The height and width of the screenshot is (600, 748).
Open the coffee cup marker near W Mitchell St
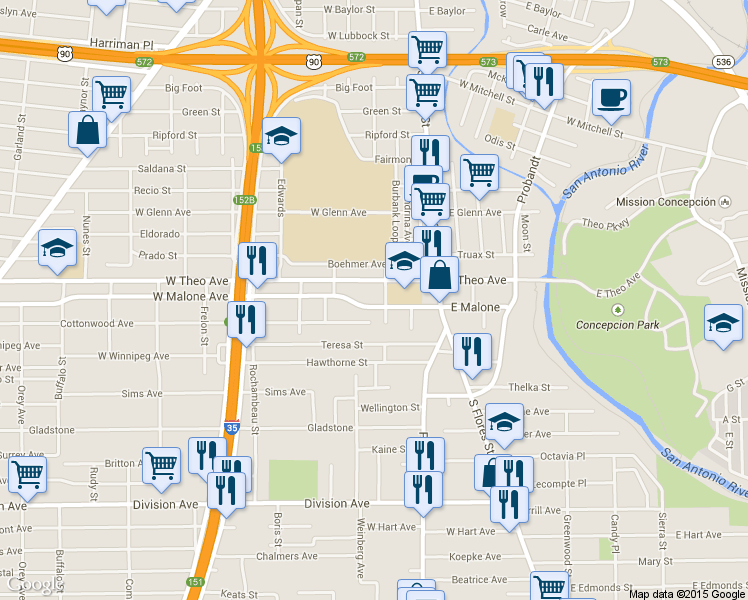[x=611, y=98]
